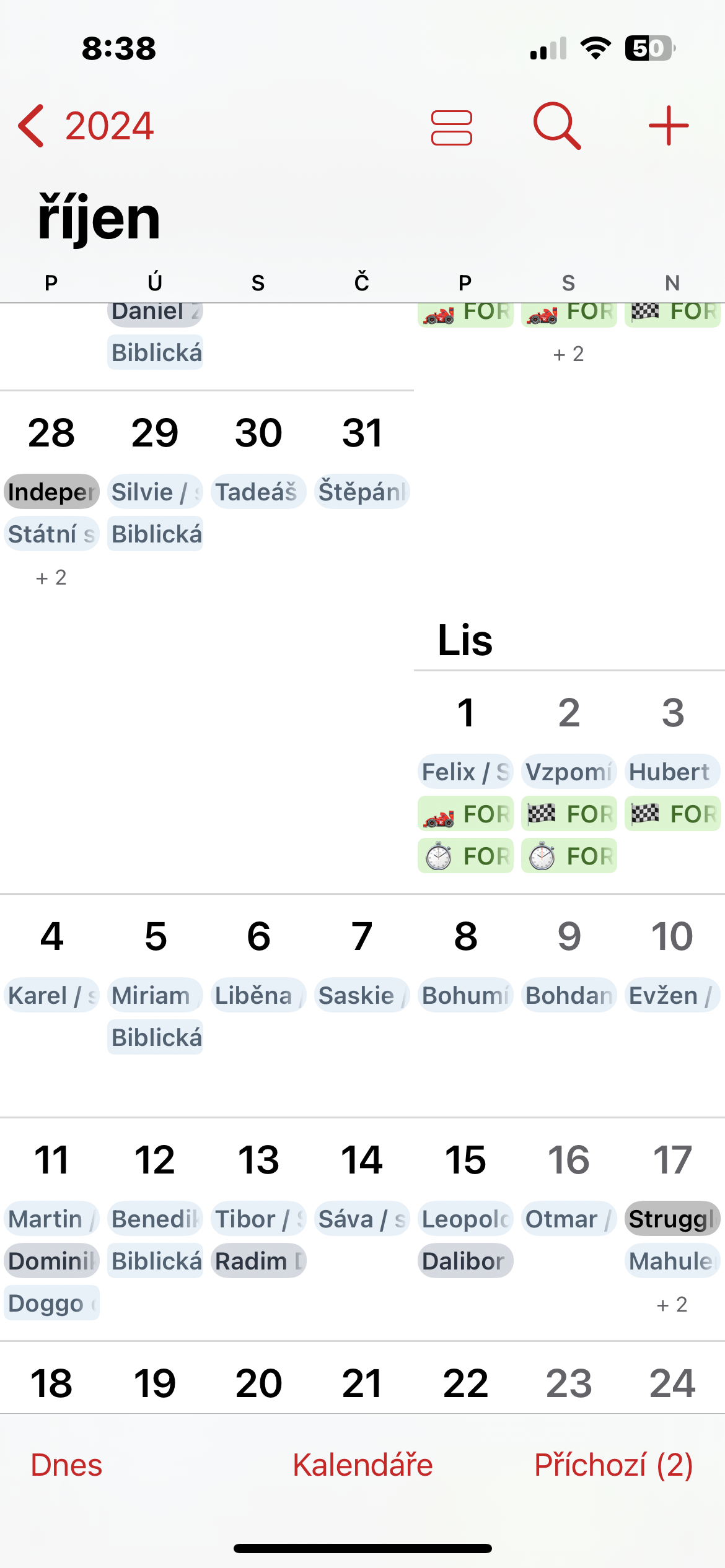Select October 31 in the calendar
The height and width of the screenshot is (1568, 725).
click(362, 433)
